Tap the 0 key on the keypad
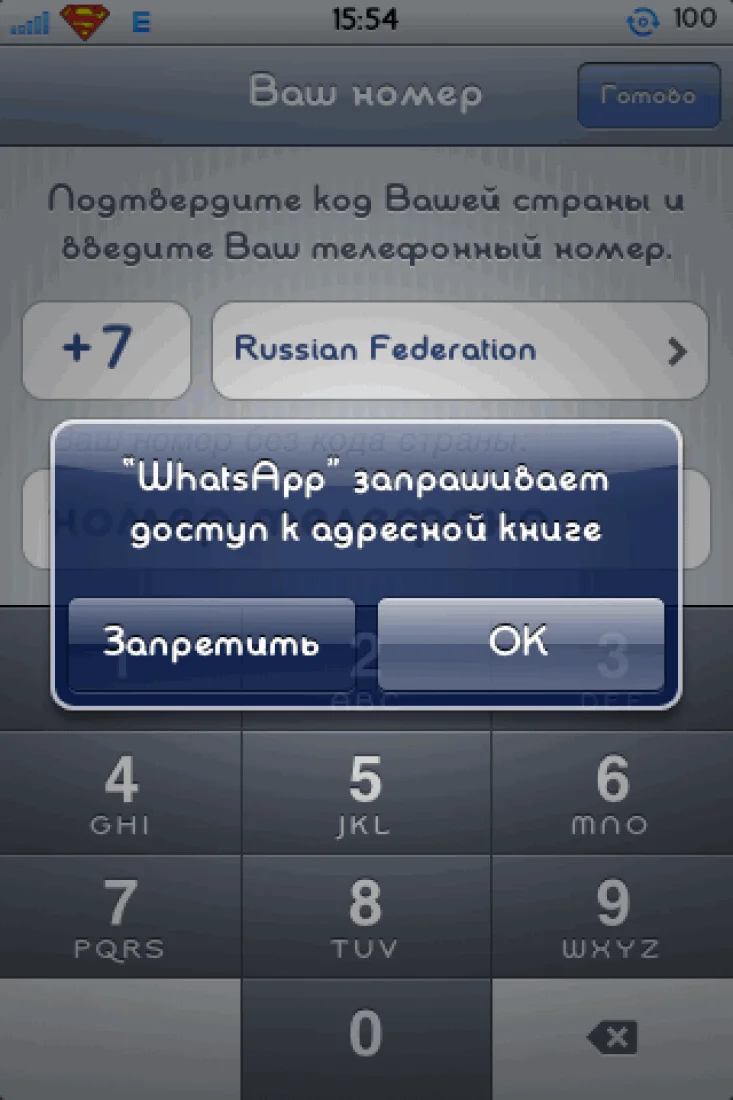 click(365, 1038)
